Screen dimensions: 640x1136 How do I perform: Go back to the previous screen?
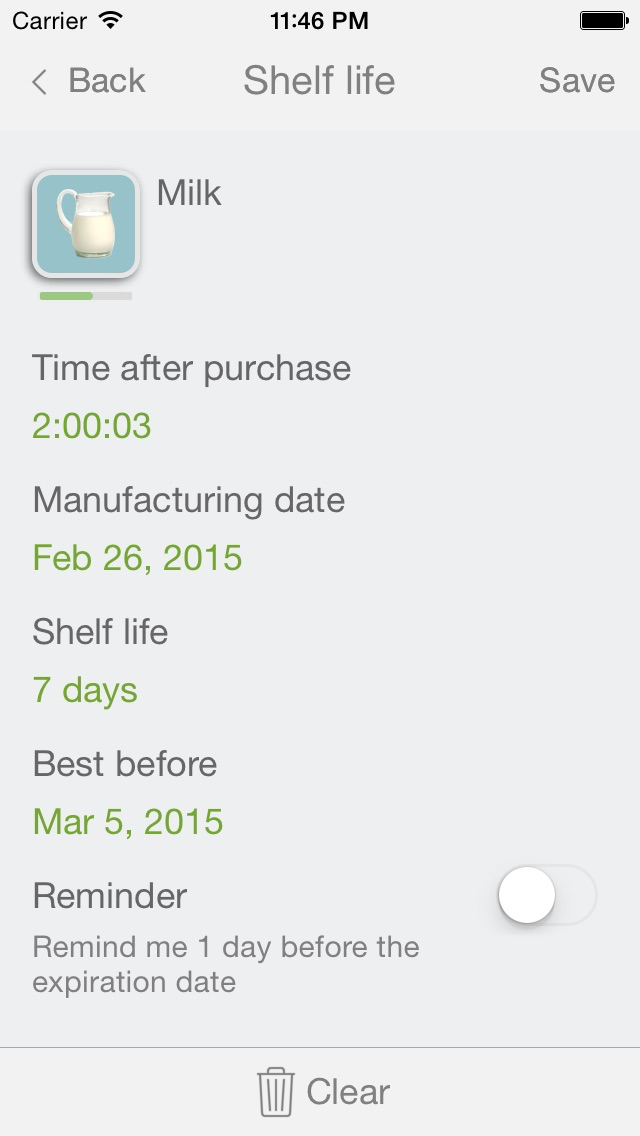(x=88, y=80)
